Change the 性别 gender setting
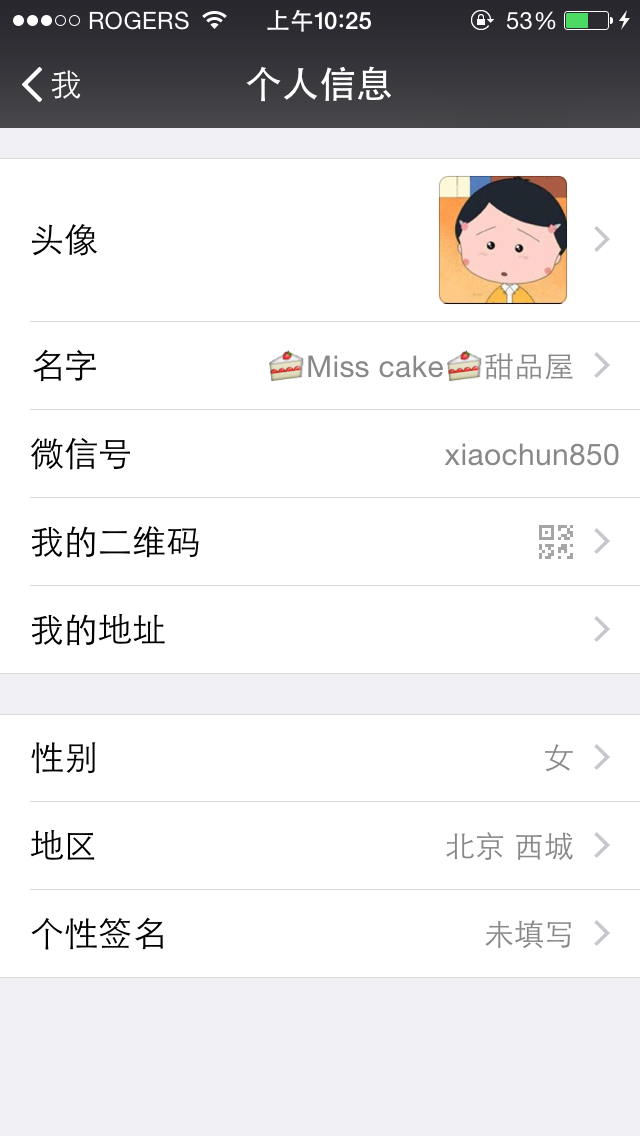Viewport: 640px width, 1136px height. pos(320,758)
